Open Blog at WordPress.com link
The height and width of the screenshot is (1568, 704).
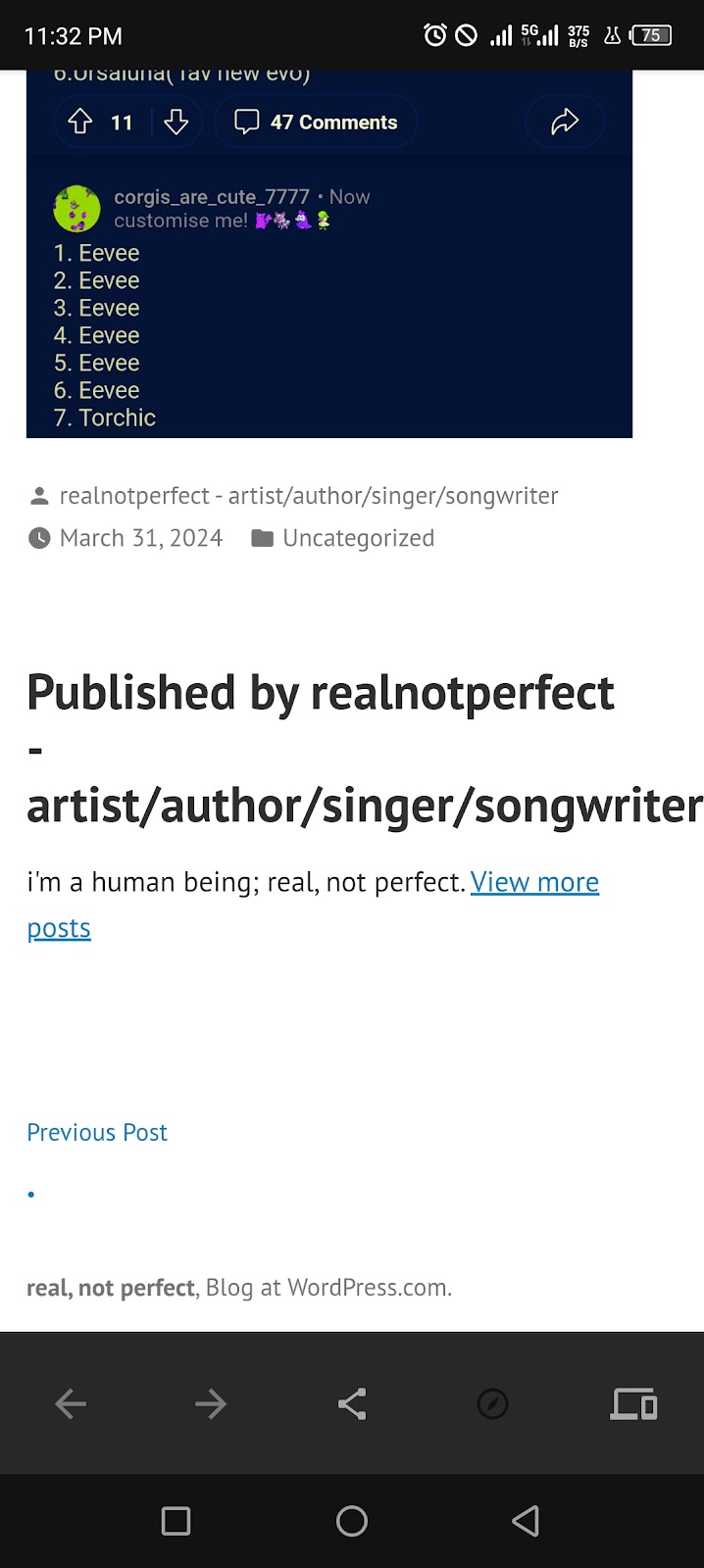point(328,1287)
